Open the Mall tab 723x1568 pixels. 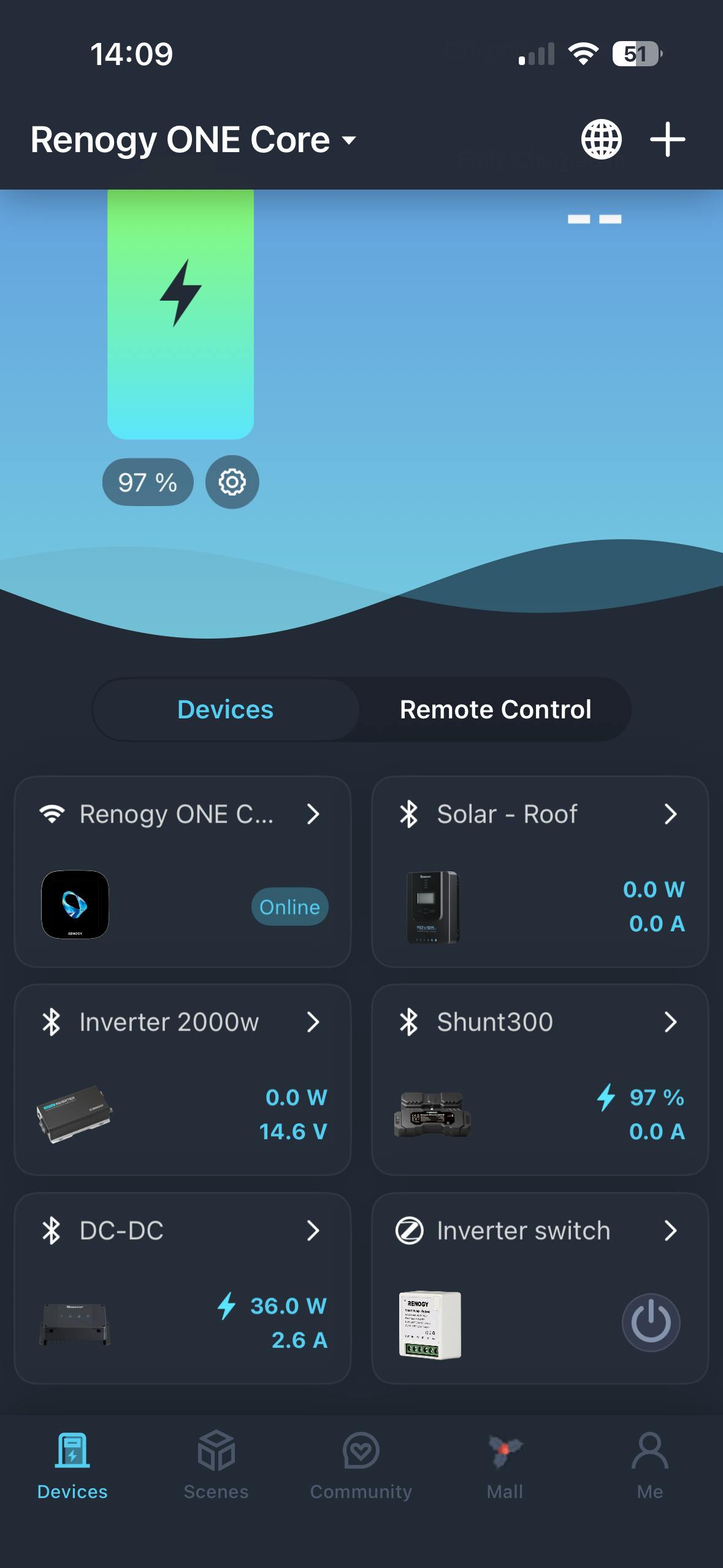click(505, 1466)
